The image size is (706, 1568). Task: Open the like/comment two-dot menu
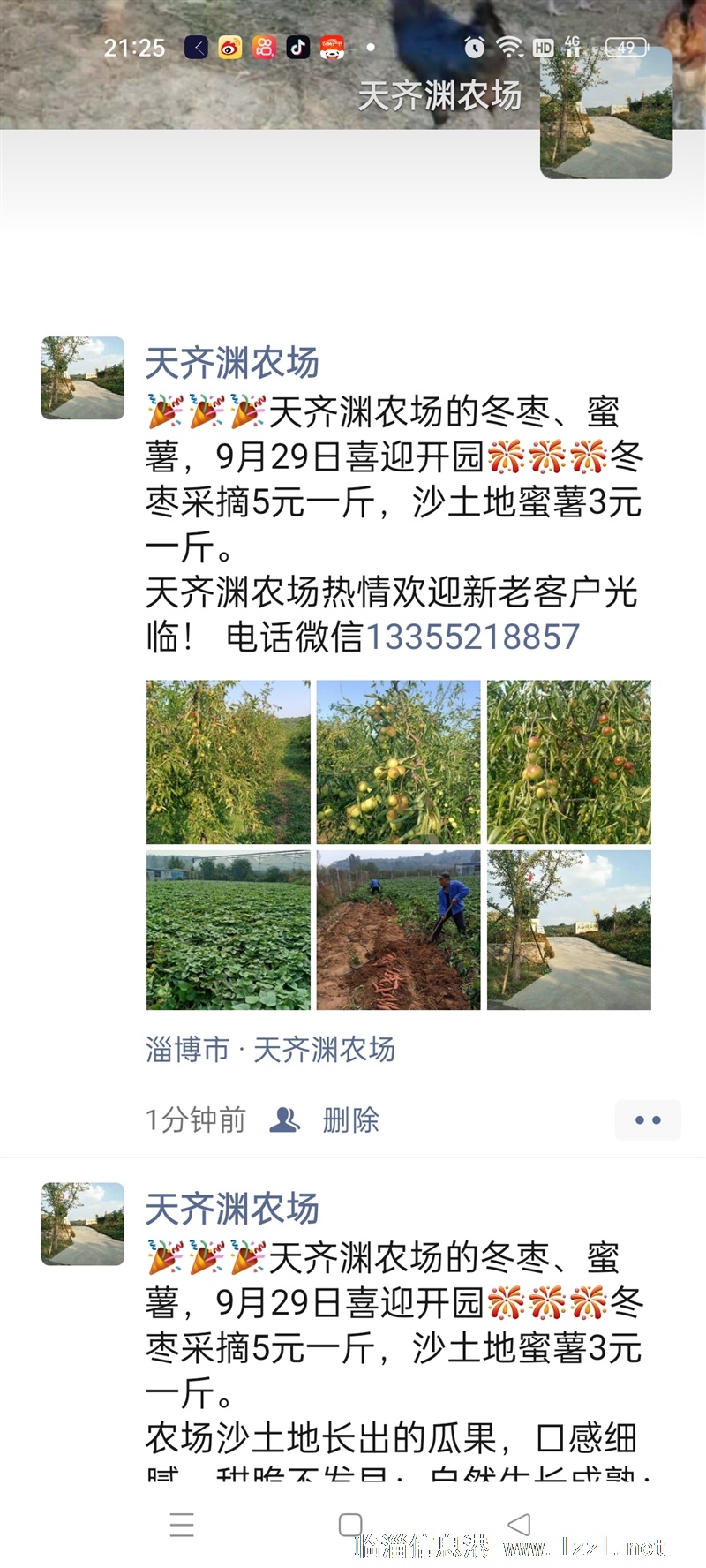coord(648,1119)
